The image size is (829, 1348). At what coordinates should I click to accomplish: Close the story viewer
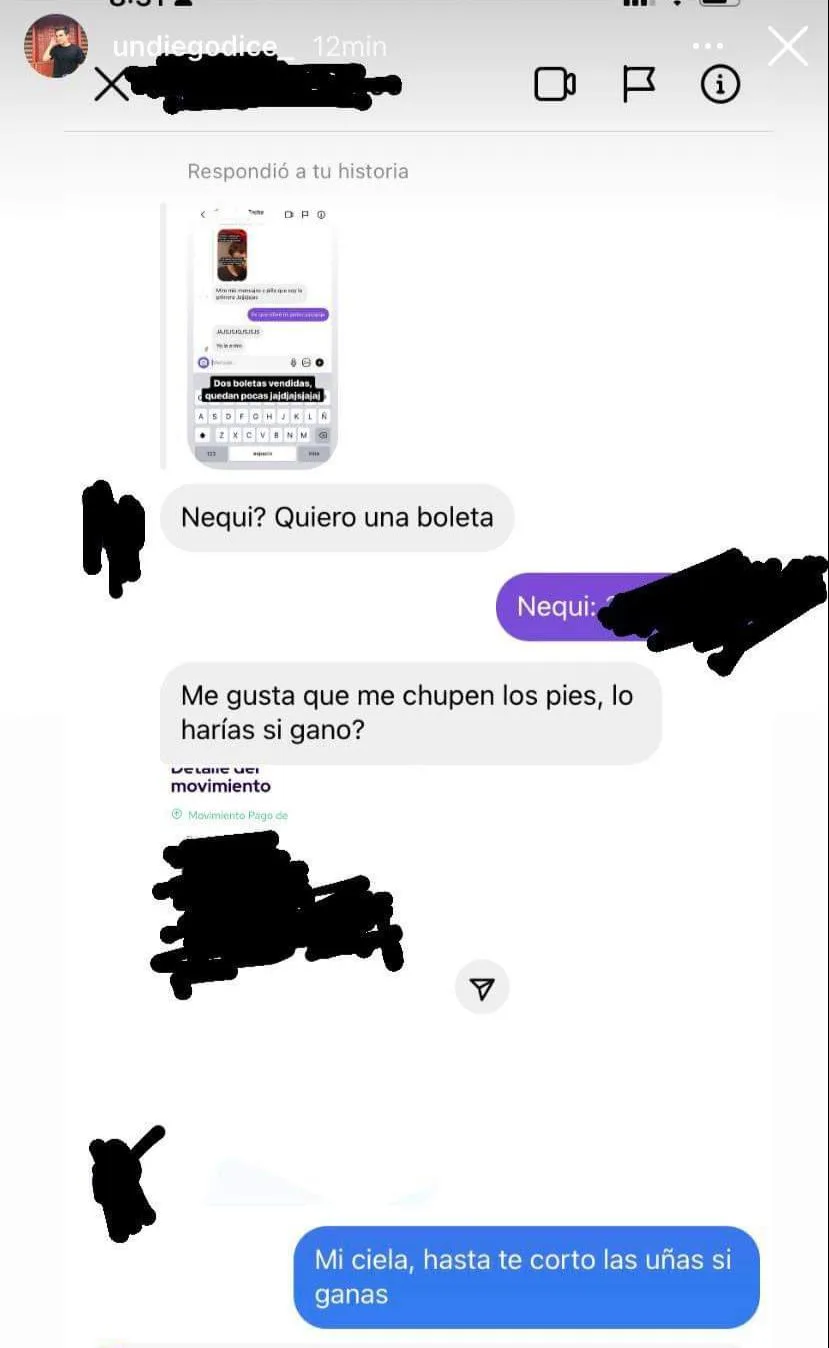[x=787, y=46]
